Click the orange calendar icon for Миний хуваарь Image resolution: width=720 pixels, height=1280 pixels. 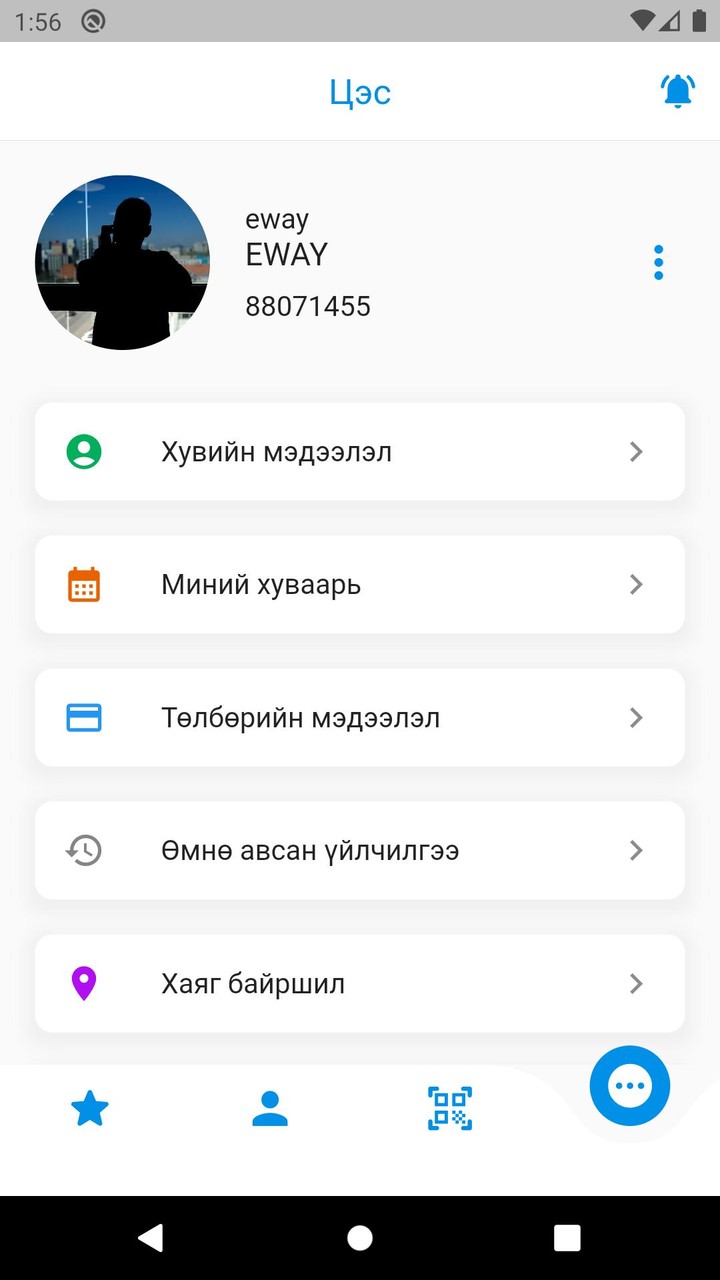click(x=85, y=584)
